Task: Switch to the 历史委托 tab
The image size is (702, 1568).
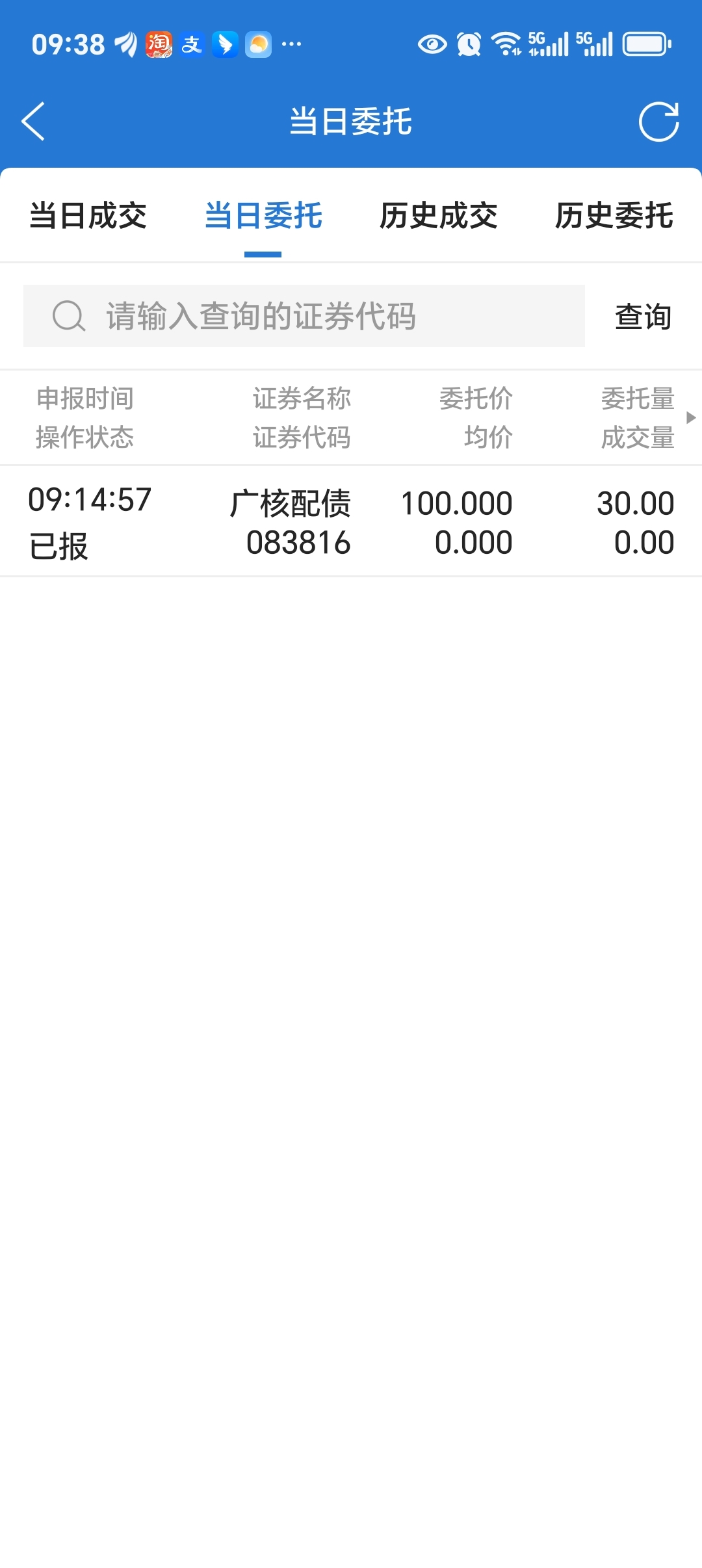Action: (614, 216)
